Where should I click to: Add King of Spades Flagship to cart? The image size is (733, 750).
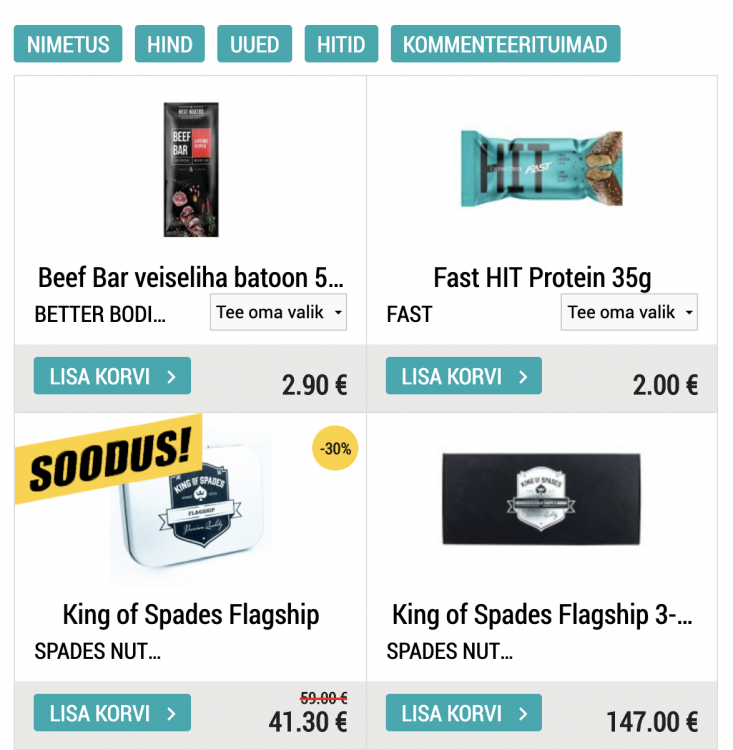tap(111, 712)
